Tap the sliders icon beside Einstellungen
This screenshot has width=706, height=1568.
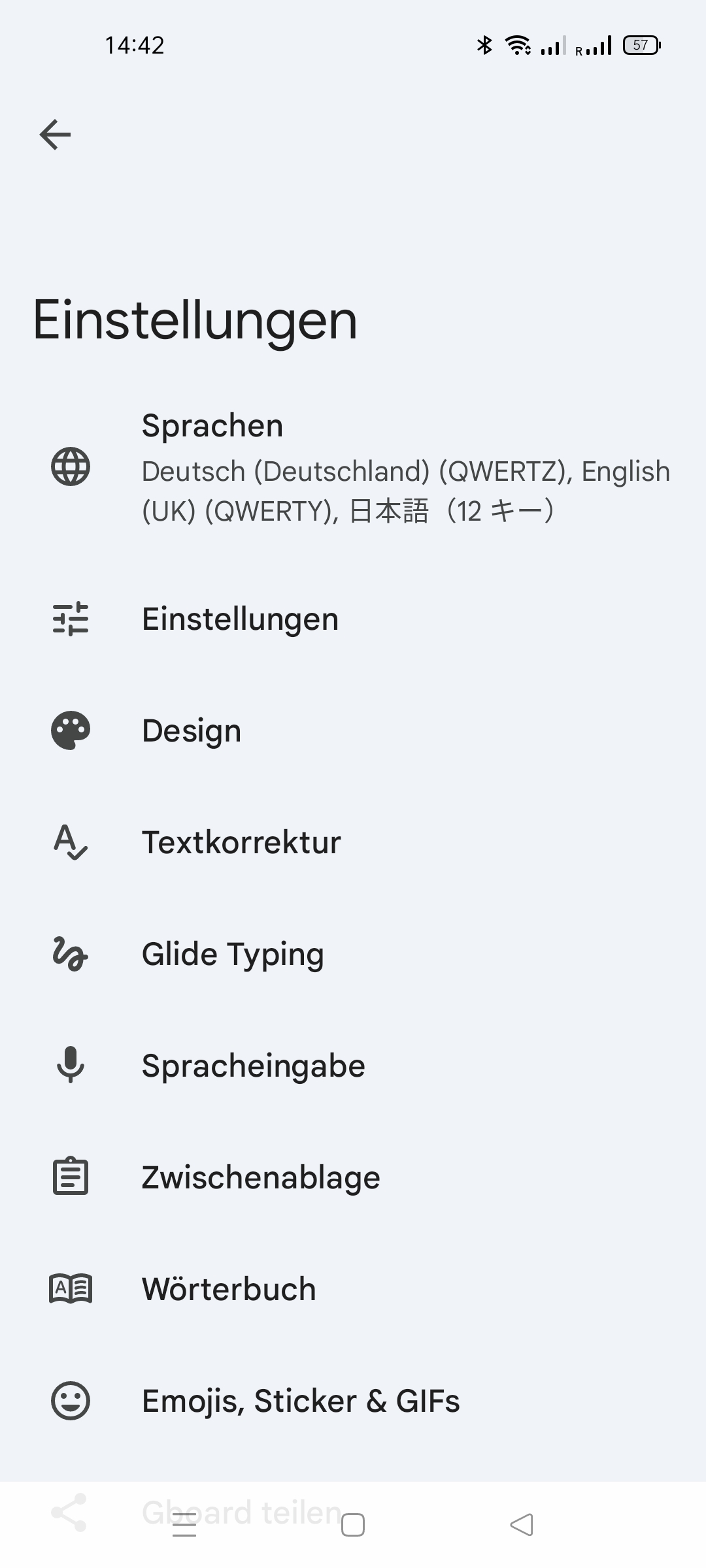70,619
